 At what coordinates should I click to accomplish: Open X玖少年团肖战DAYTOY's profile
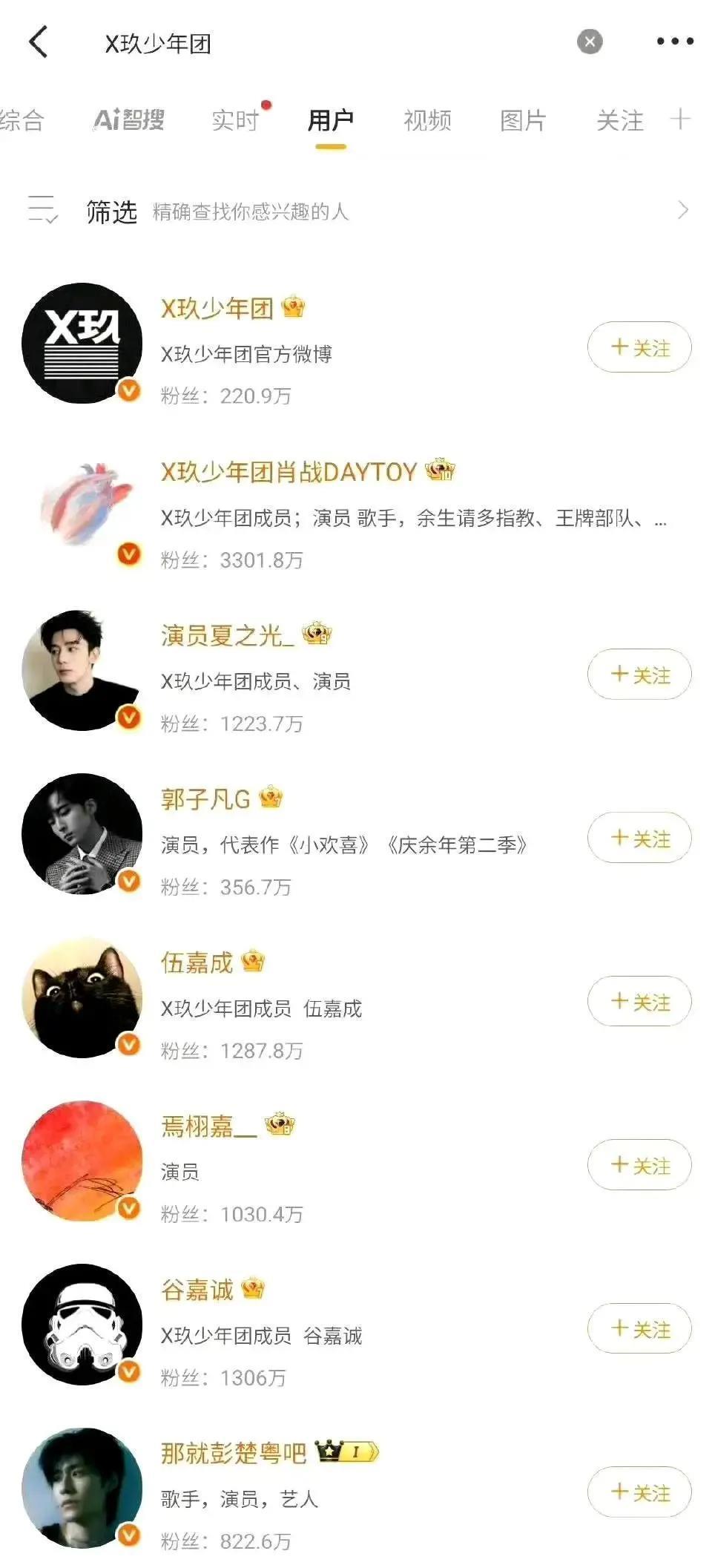click(x=289, y=472)
